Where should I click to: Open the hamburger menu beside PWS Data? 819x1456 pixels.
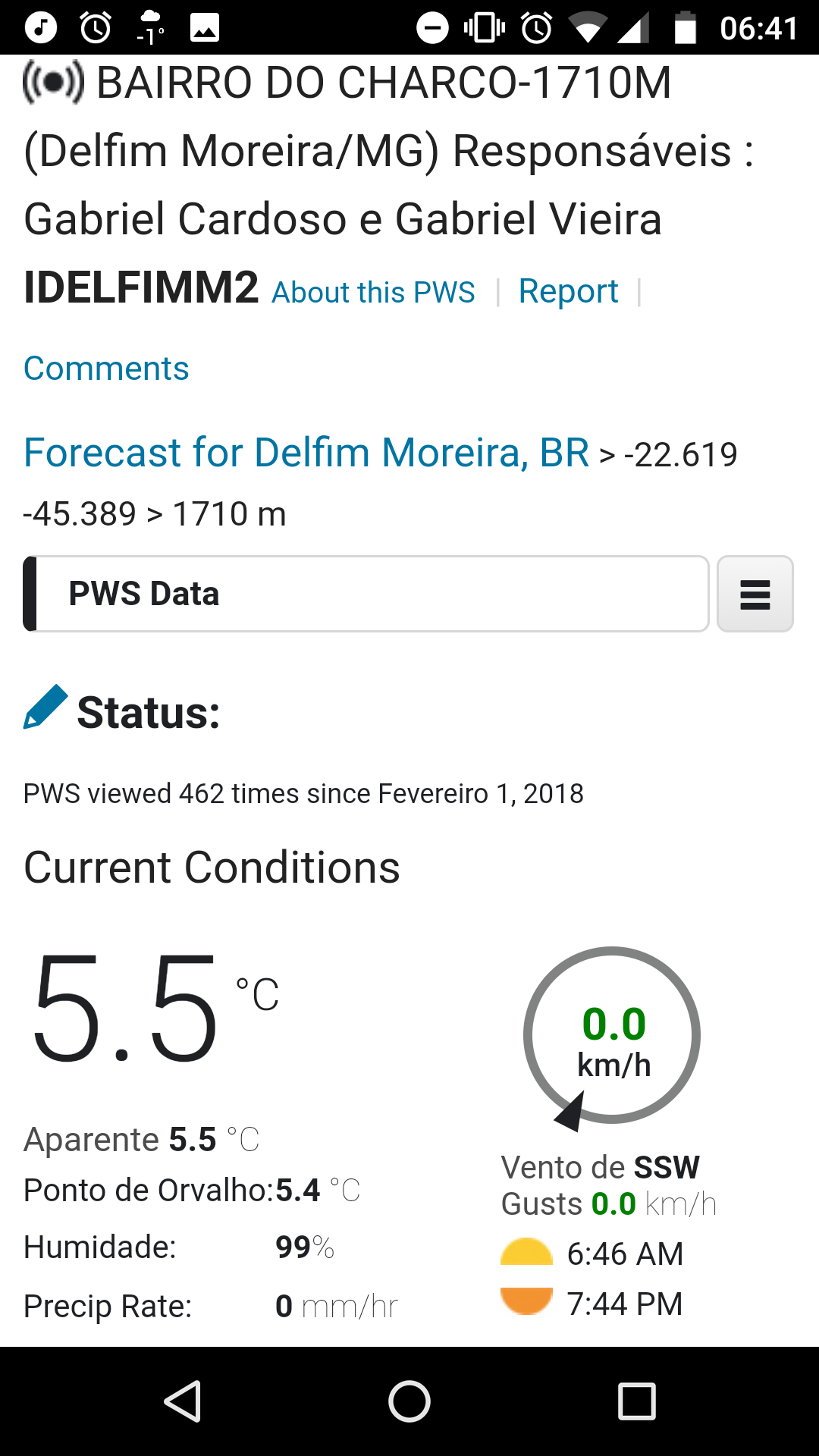tap(755, 594)
